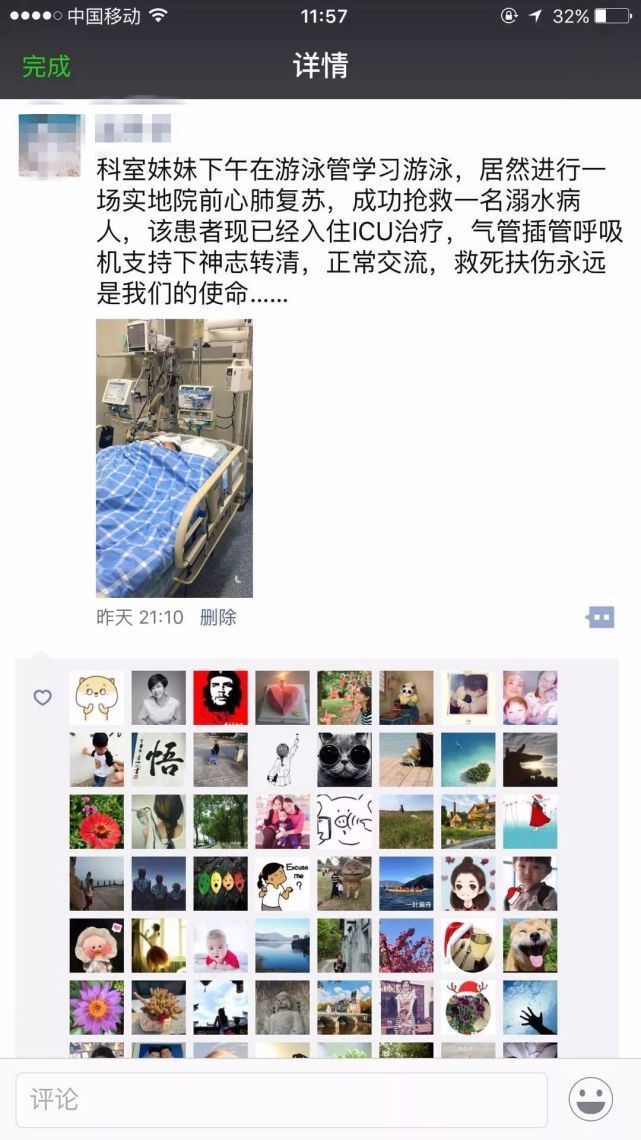Screen dimensions: 641x1140
Task: Open the hospital bed photo
Action: click(174, 457)
